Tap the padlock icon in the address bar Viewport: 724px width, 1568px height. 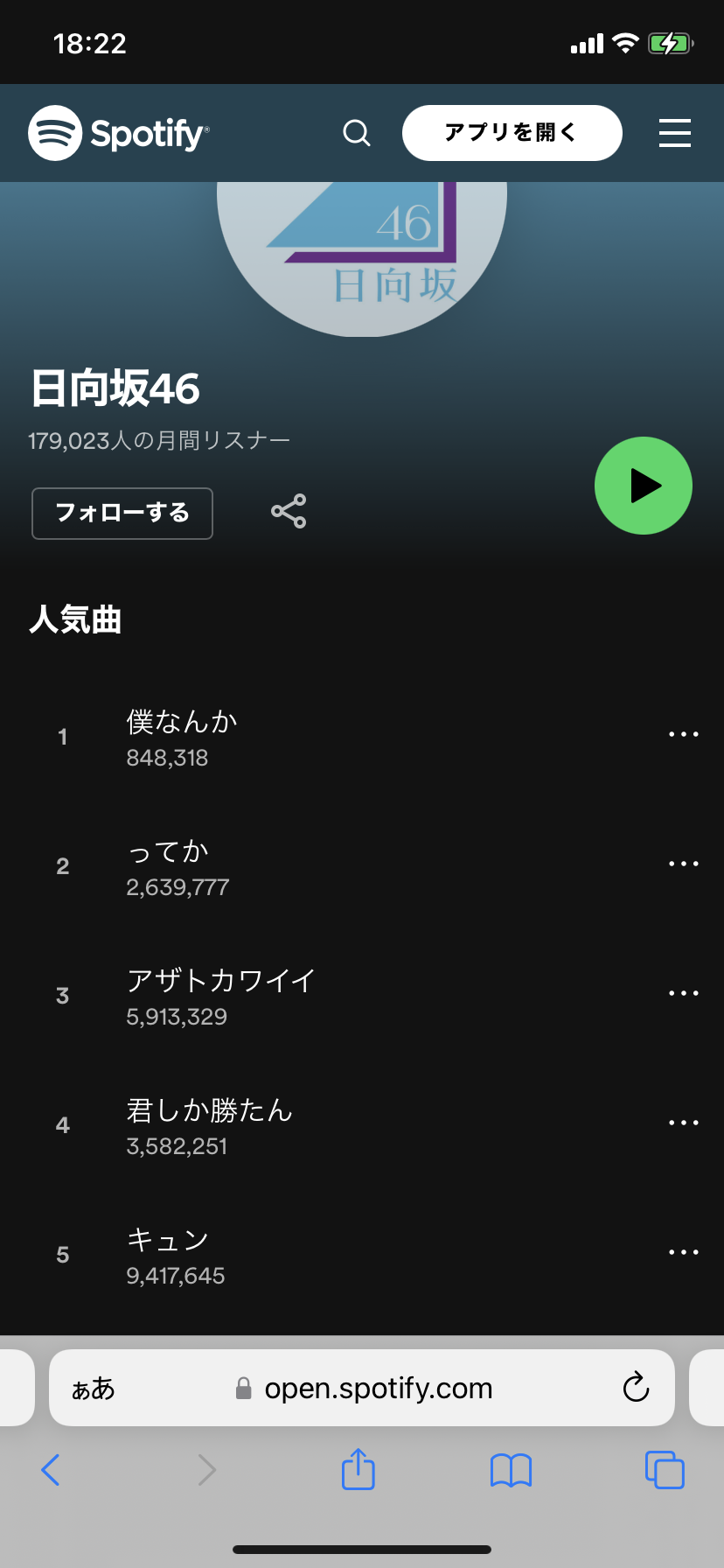pyautogui.click(x=241, y=1388)
